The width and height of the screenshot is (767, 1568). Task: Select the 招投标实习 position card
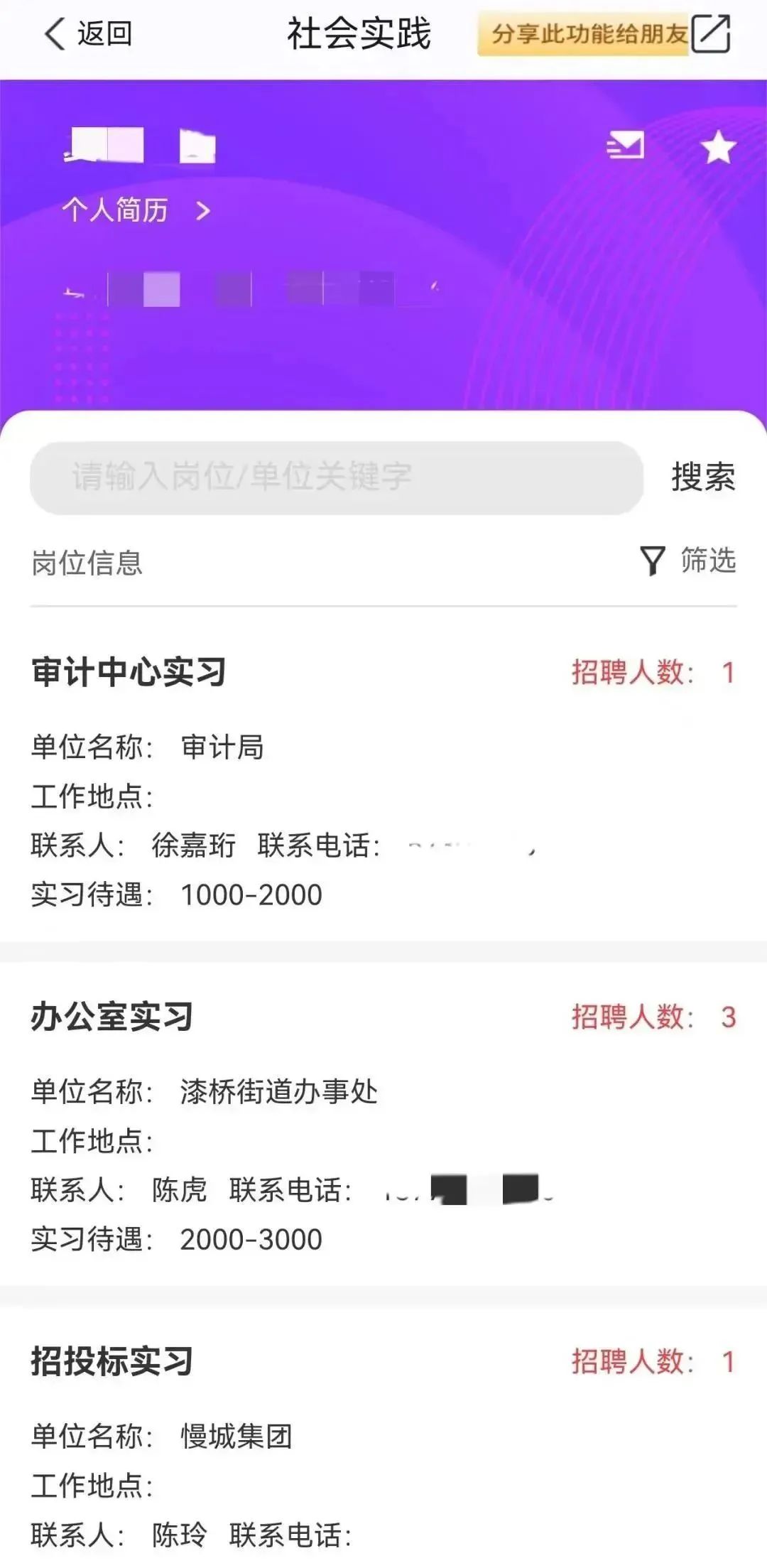coord(112,1361)
